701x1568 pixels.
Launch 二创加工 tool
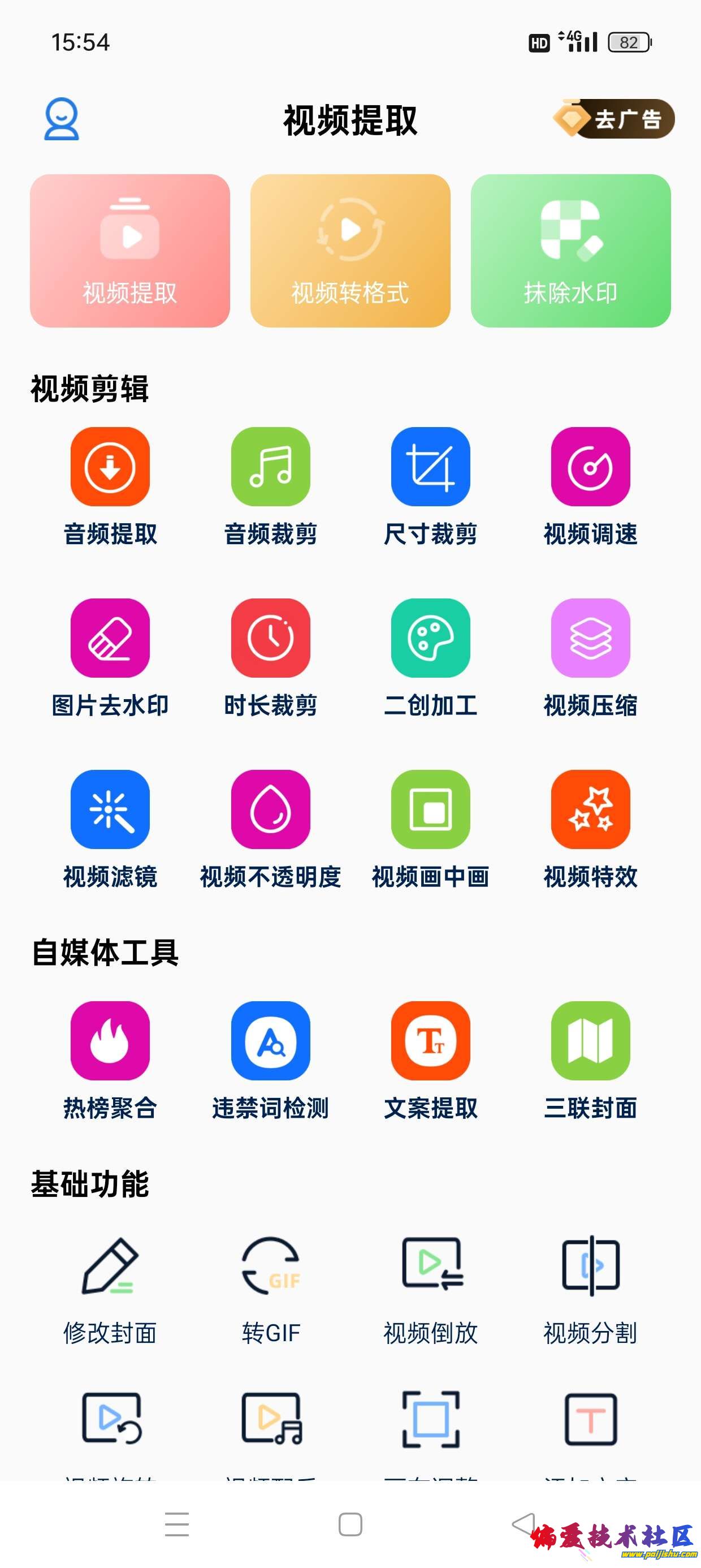click(430, 638)
